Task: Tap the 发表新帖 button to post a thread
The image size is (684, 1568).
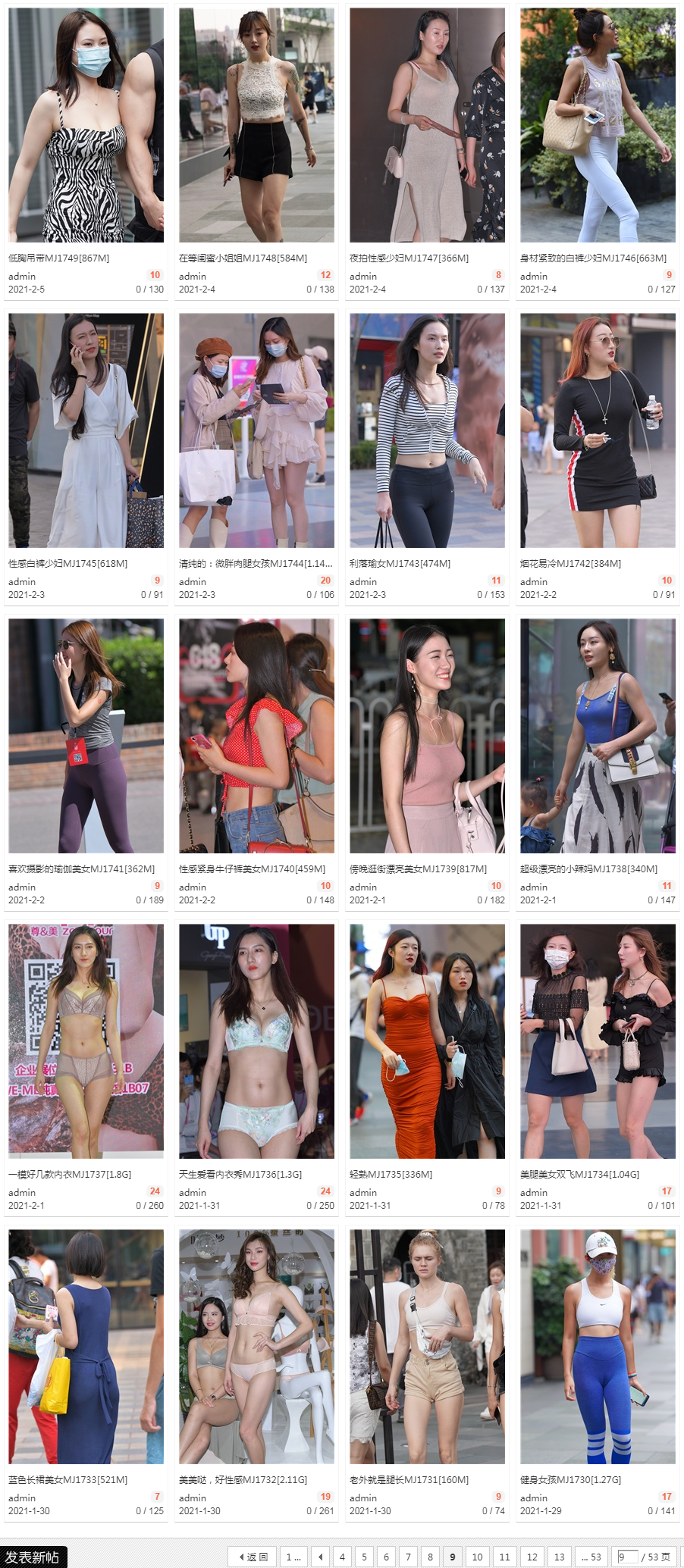Action: point(33,1557)
